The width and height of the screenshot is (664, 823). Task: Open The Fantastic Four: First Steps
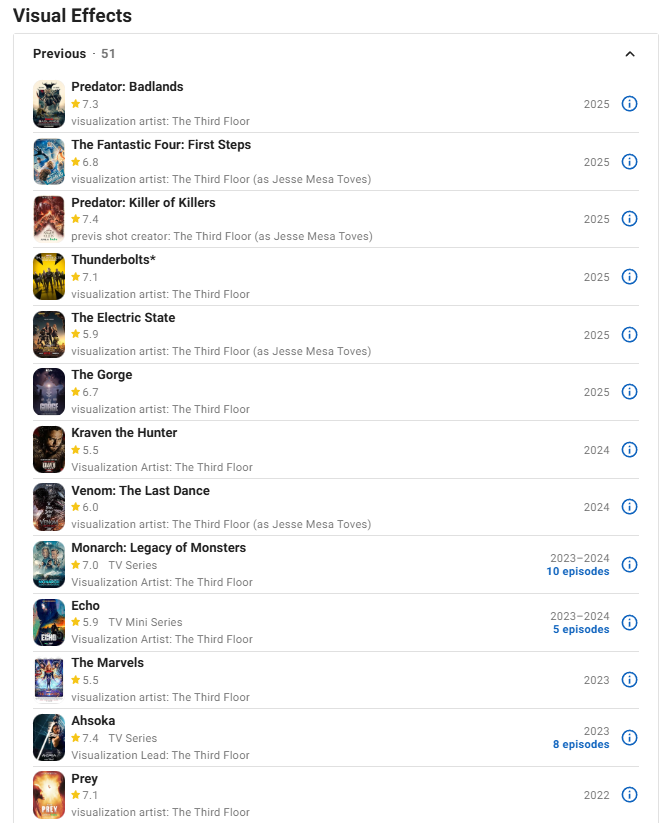pos(161,145)
